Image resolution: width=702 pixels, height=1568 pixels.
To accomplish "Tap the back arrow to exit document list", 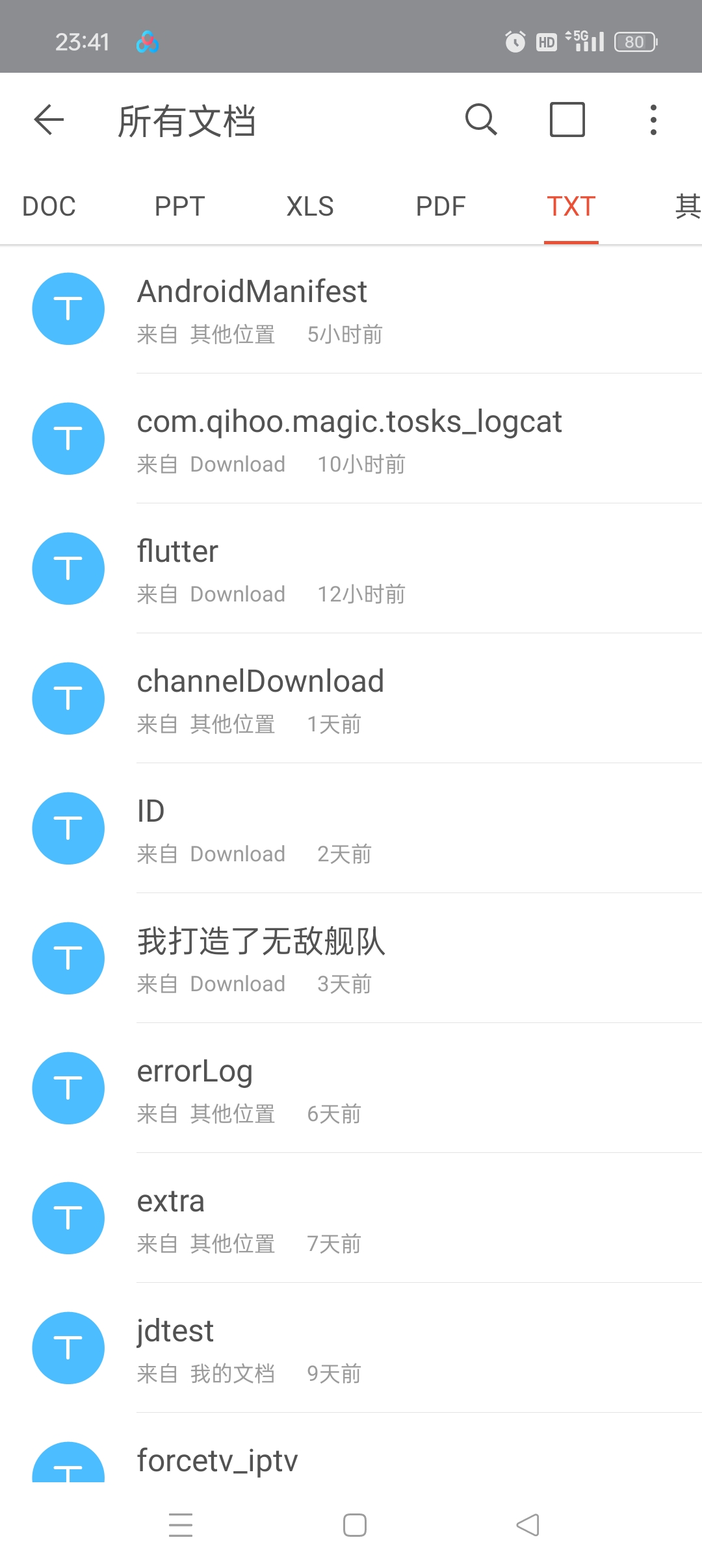I will pos(47,120).
